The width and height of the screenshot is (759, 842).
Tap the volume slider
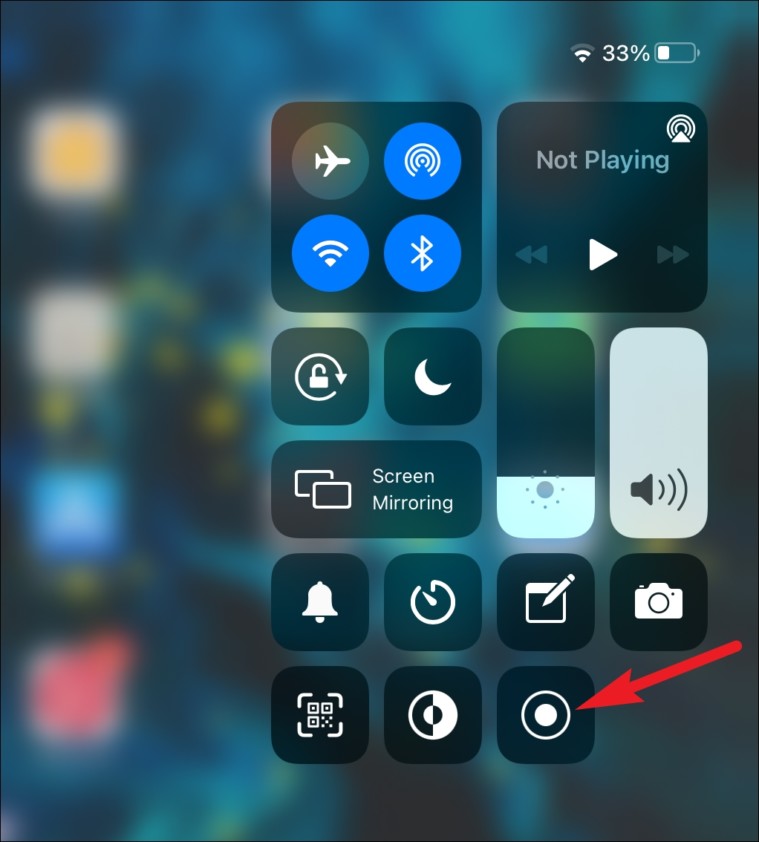pos(658,432)
